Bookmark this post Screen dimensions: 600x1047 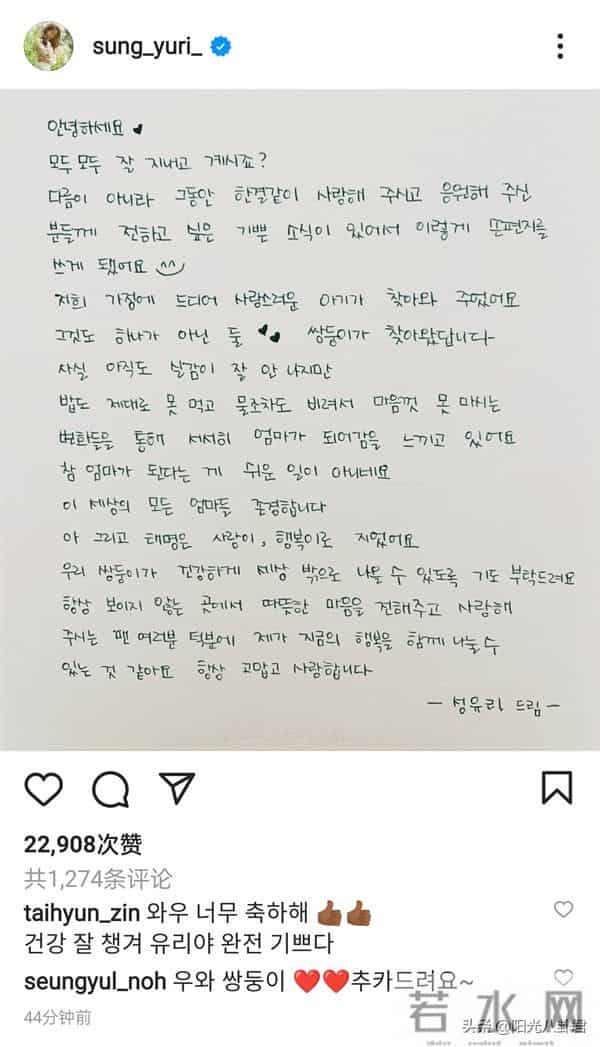(557, 788)
